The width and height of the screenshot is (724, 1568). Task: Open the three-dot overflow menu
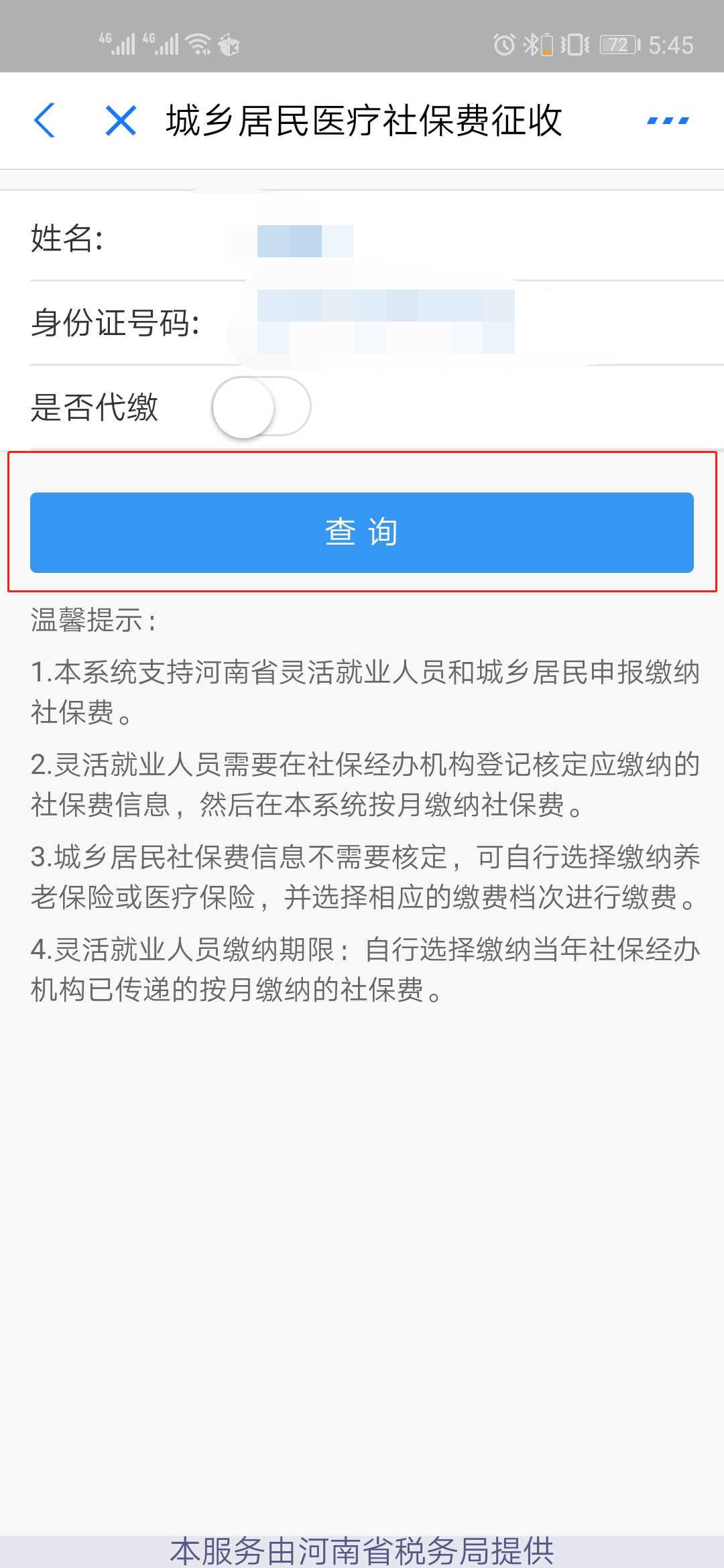668,121
